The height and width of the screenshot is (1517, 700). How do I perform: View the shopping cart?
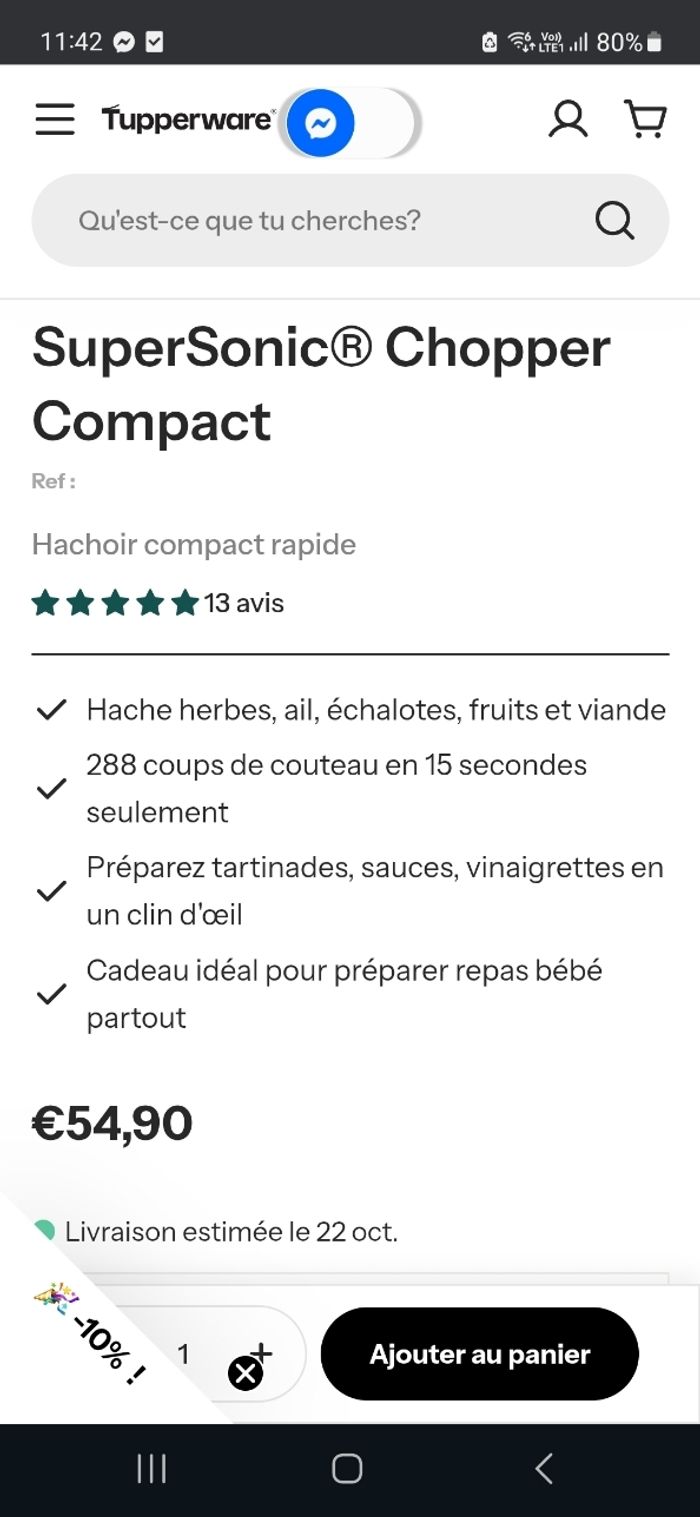tap(645, 120)
